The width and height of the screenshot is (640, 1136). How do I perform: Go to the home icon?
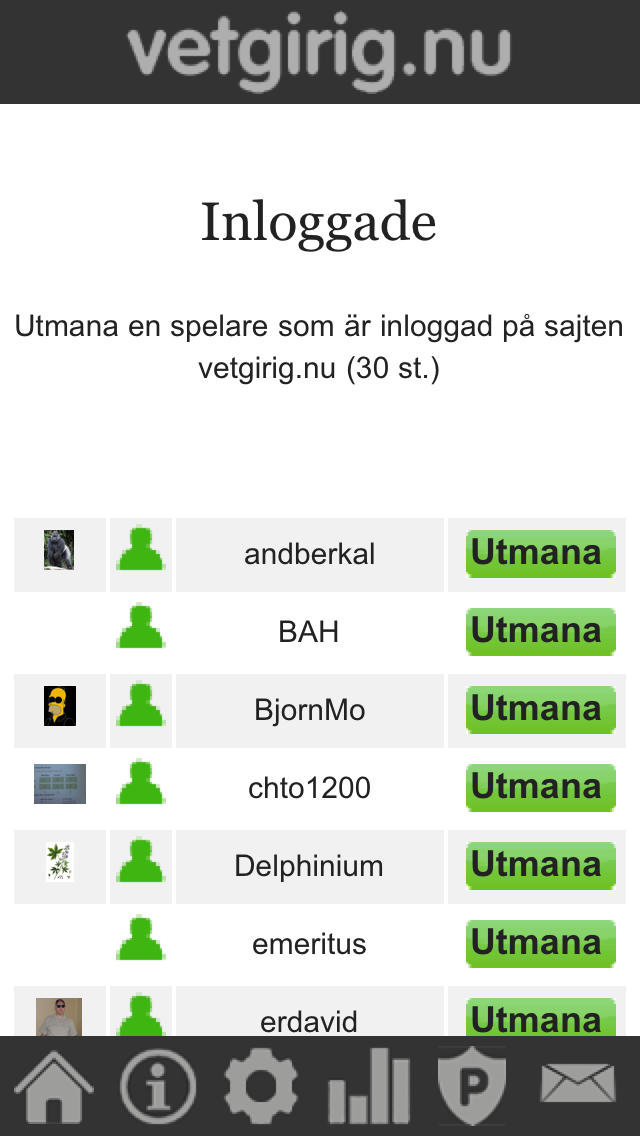pyautogui.click(x=54, y=1087)
